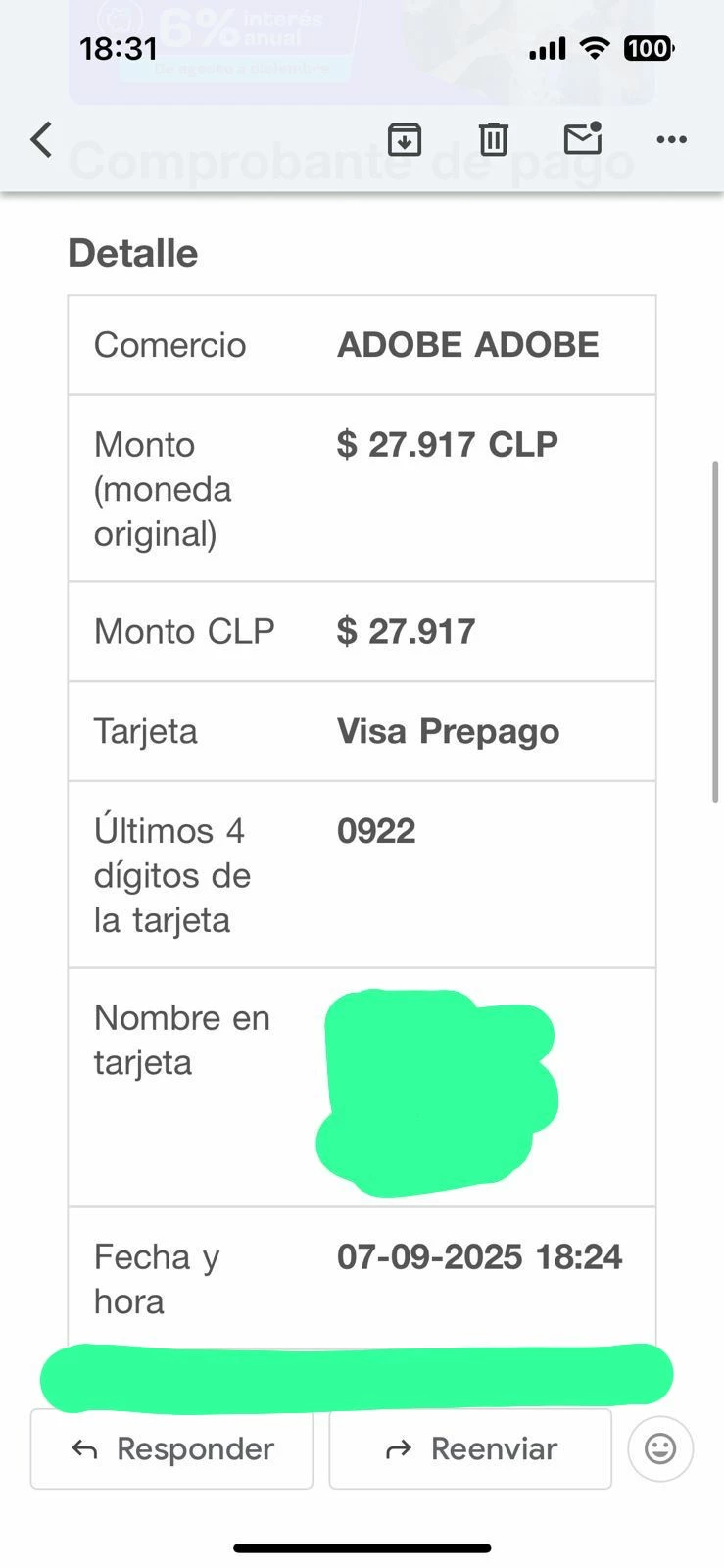Mark this email as unread
The height and width of the screenshot is (1568, 724).
click(583, 140)
